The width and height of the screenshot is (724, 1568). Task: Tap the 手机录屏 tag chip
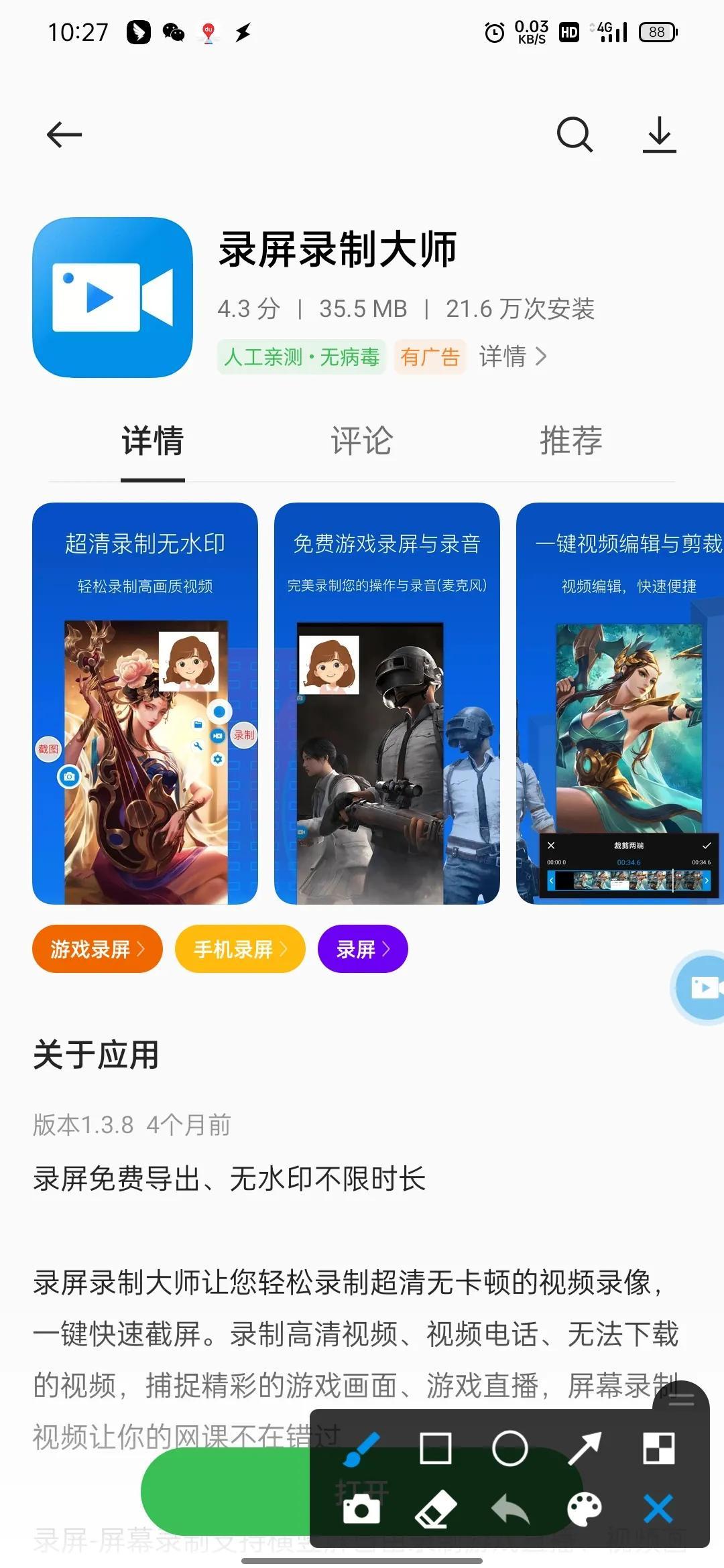(240, 949)
